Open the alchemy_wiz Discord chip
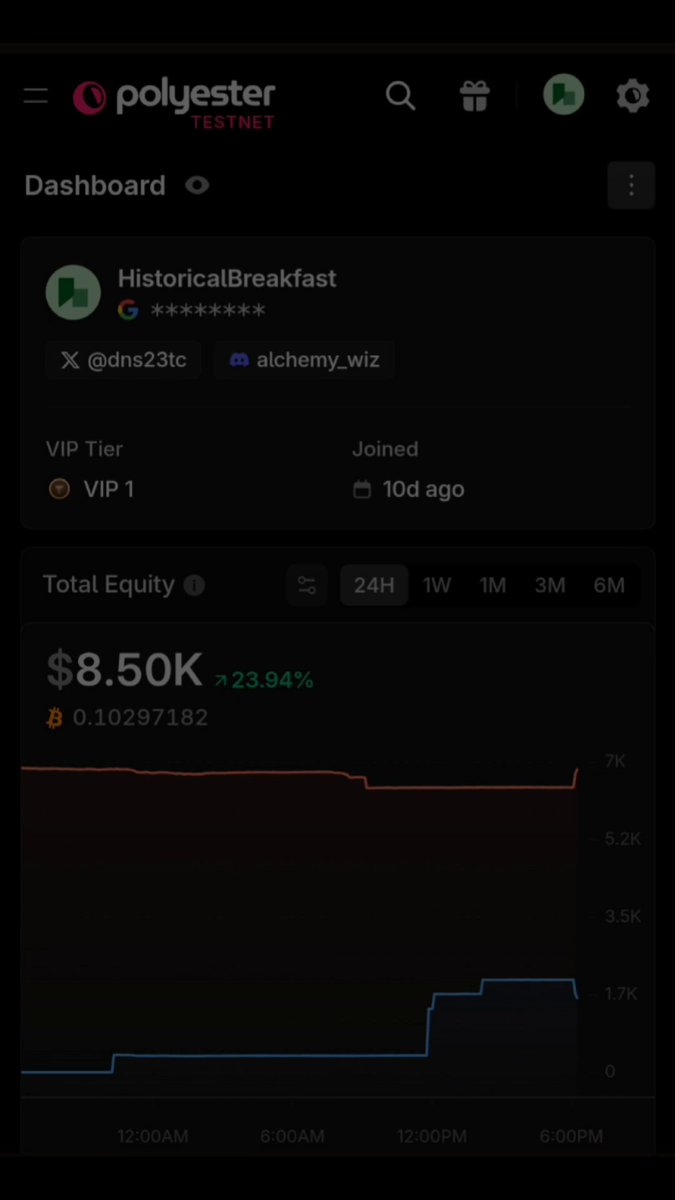675x1200 pixels. (304, 360)
